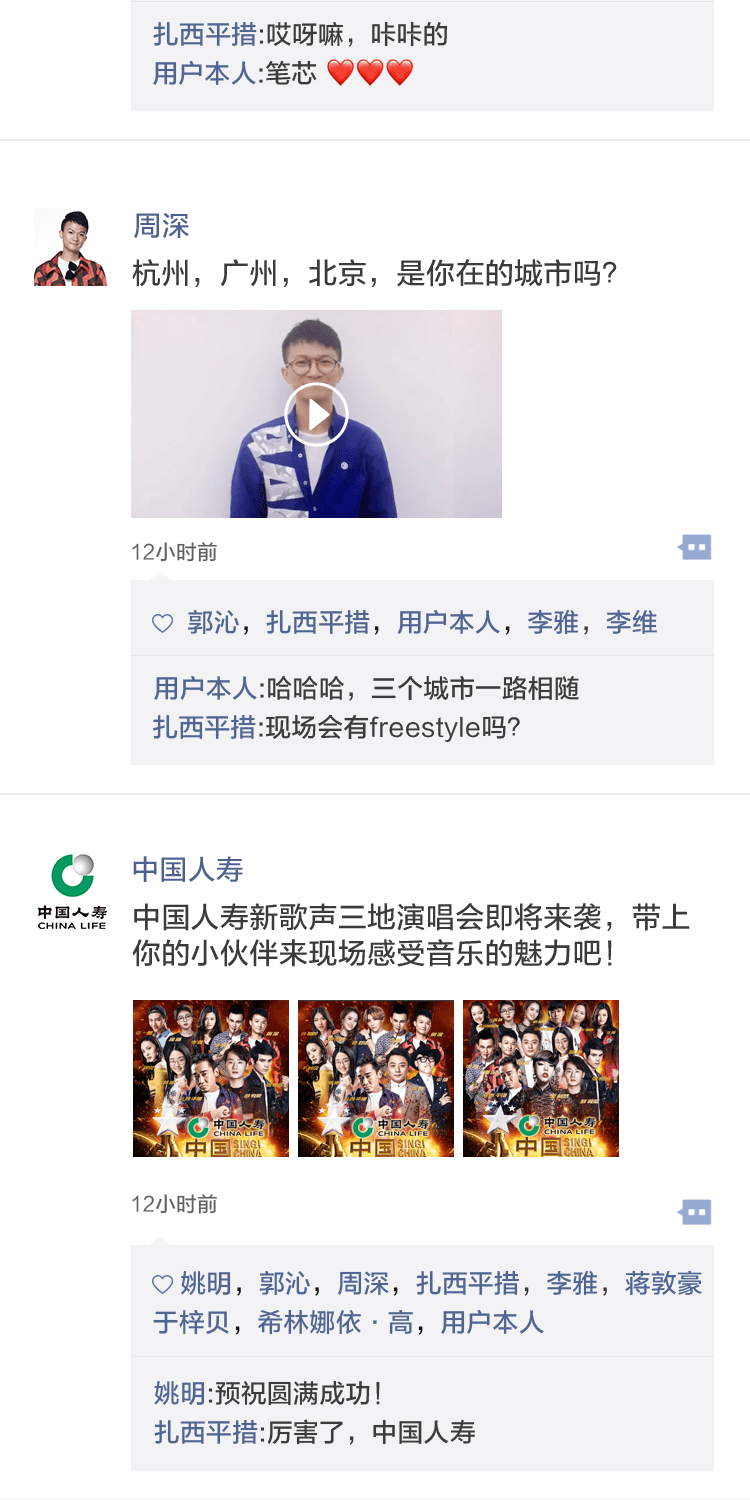Open 蒋敦豪 in 中国人寿 post likes
750x1500 pixels.
coord(664,1283)
